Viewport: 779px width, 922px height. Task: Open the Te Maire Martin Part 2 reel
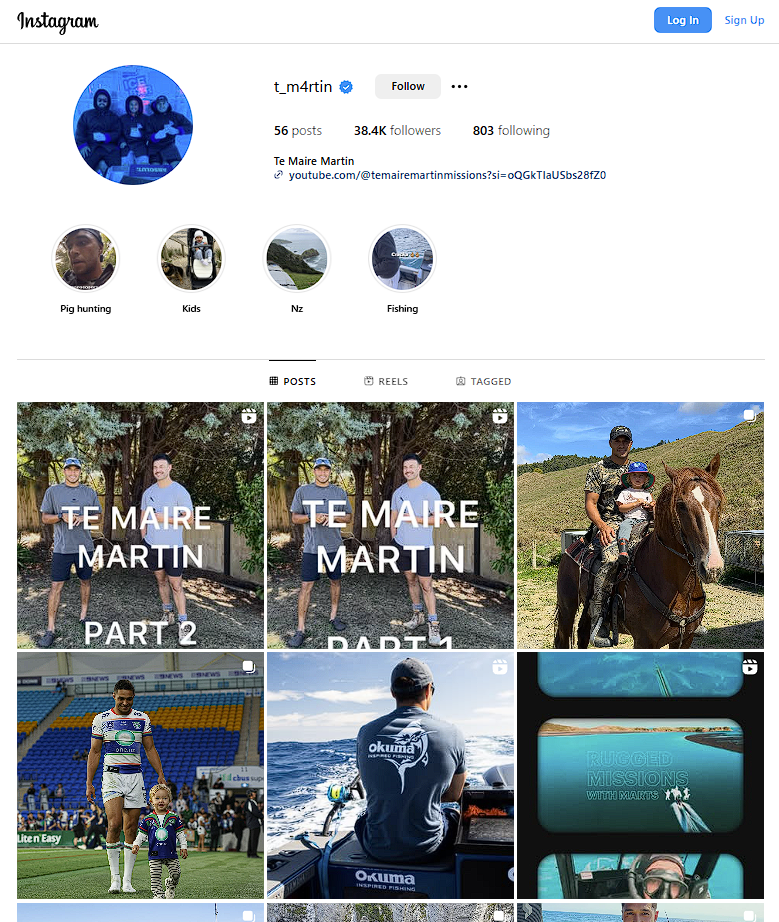140,525
